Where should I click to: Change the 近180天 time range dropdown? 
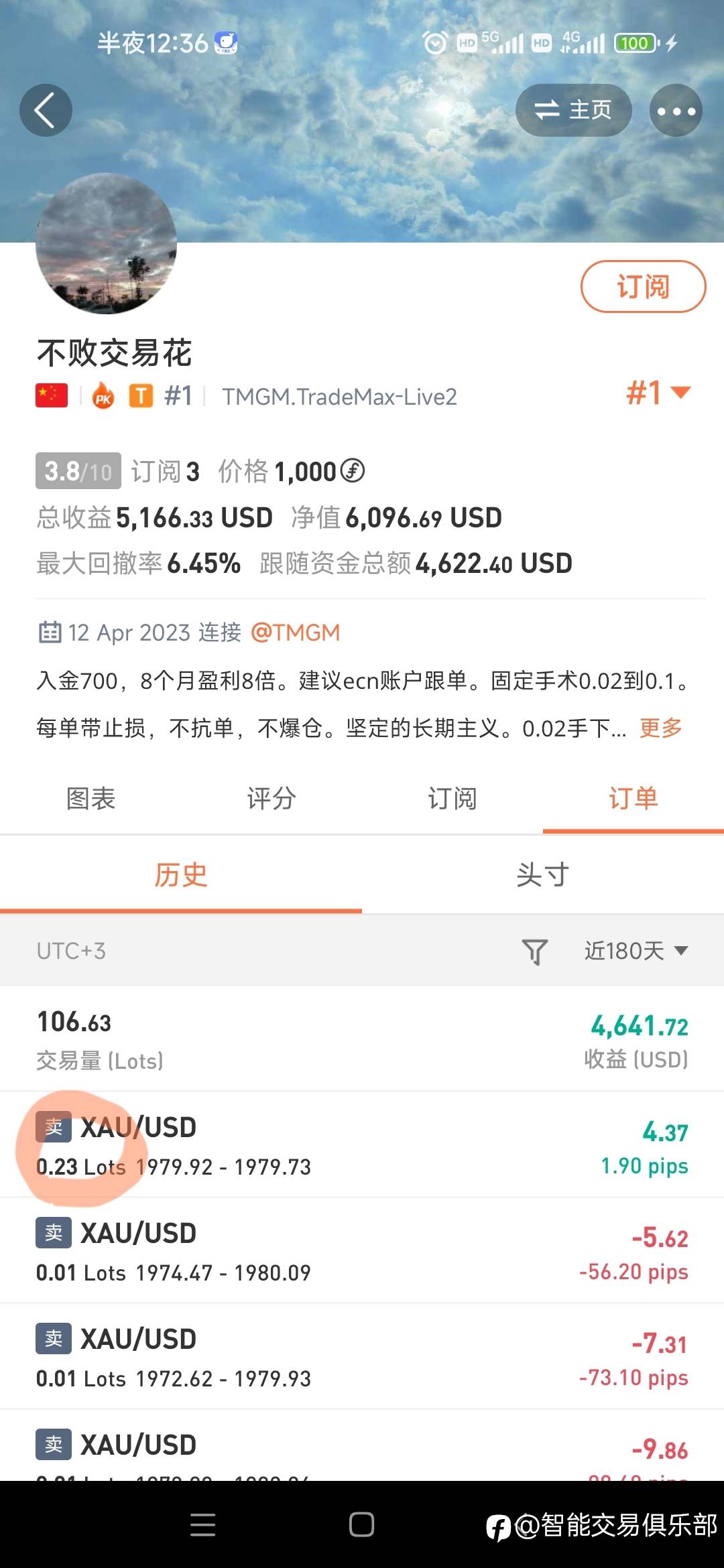tap(636, 951)
